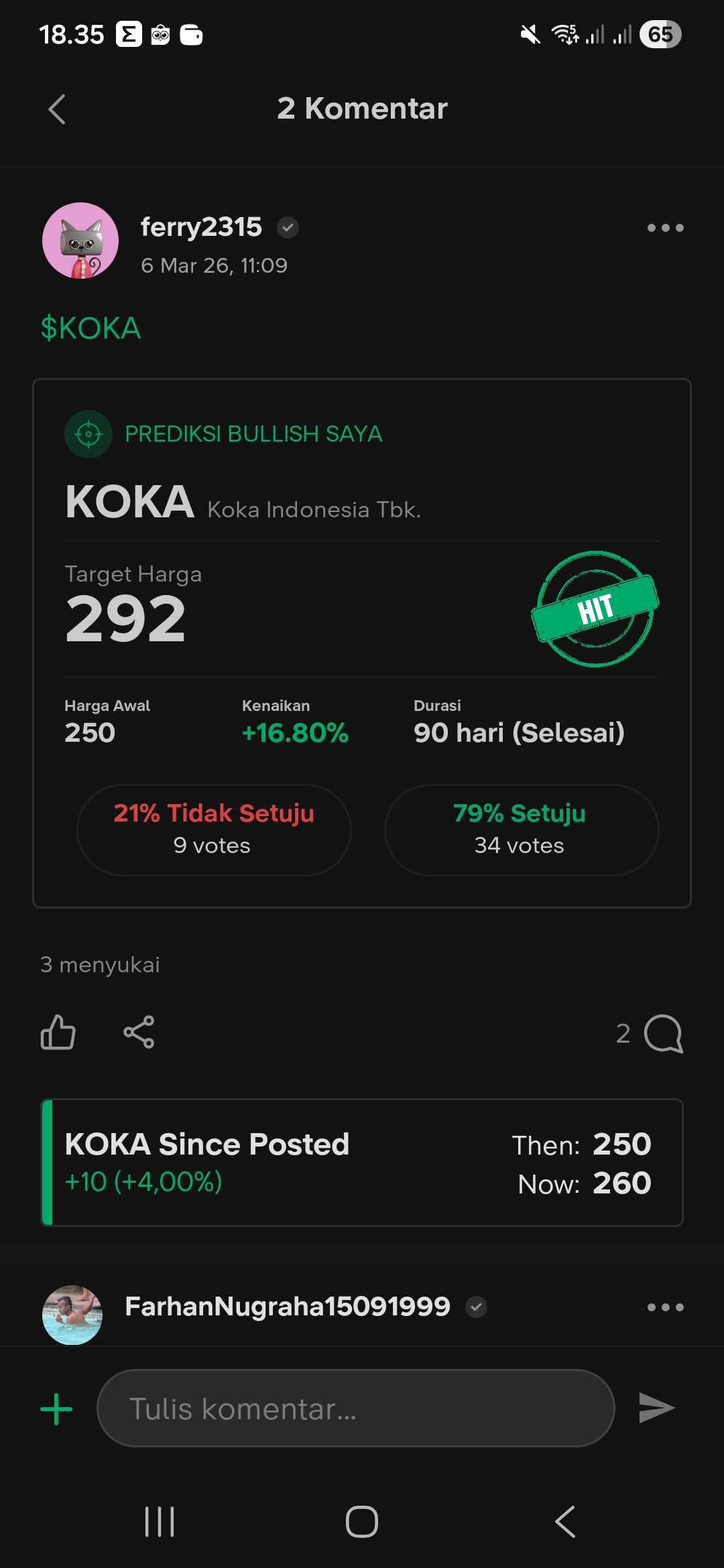This screenshot has width=724, height=1568.
Task: Send the comment with the arrow icon
Action: pyautogui.click(x=656, y=1407)
